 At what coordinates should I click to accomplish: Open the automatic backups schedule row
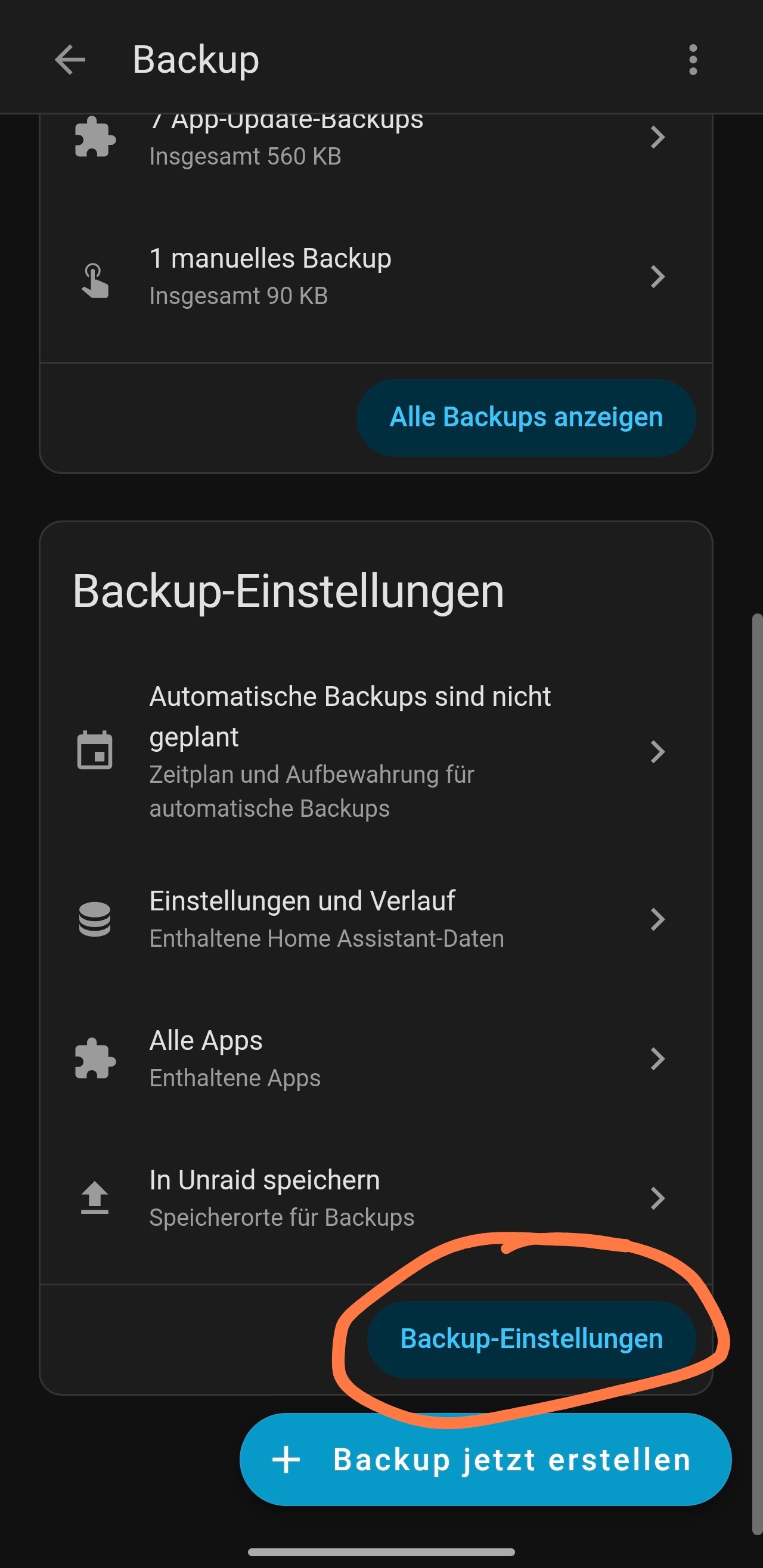[376, 752]
